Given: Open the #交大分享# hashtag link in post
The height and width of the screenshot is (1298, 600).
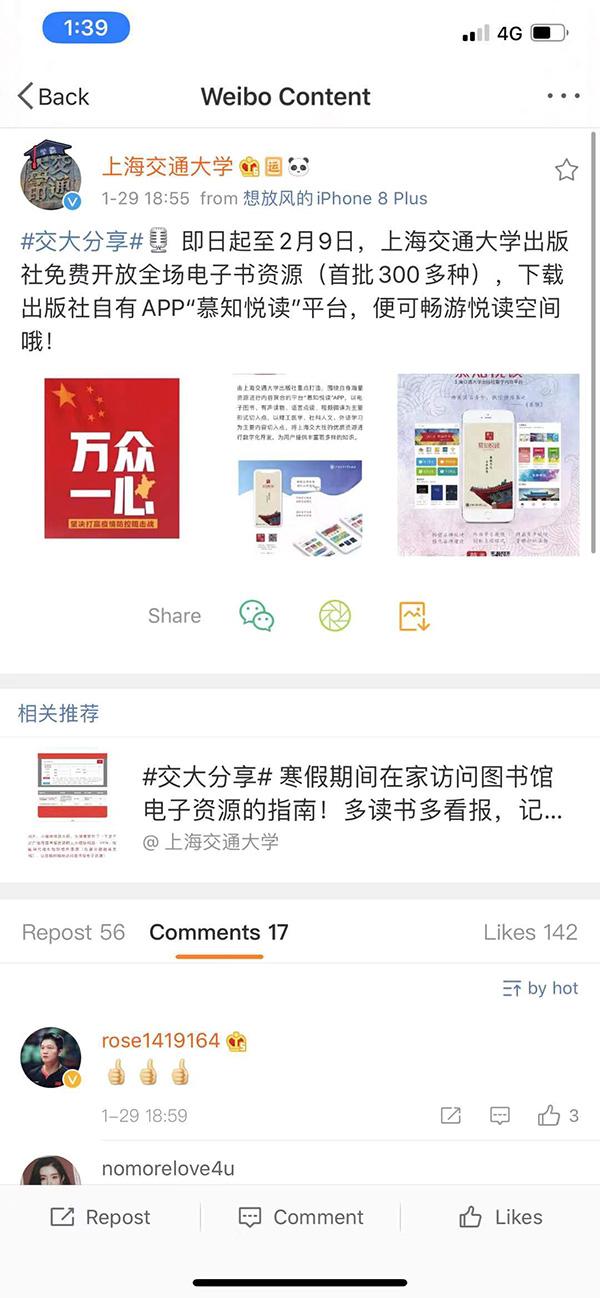Looking at the screenshot, I should click(x=82, y=241).
